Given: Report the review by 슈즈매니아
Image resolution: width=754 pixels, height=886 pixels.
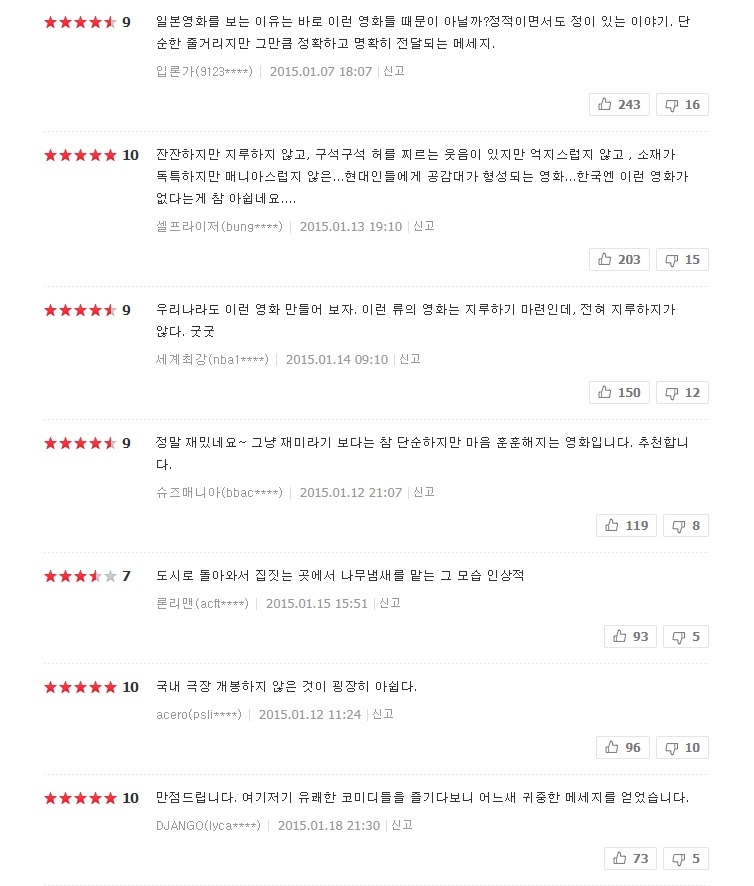Looking at the screenshot, I should click(x=425, y=493).
